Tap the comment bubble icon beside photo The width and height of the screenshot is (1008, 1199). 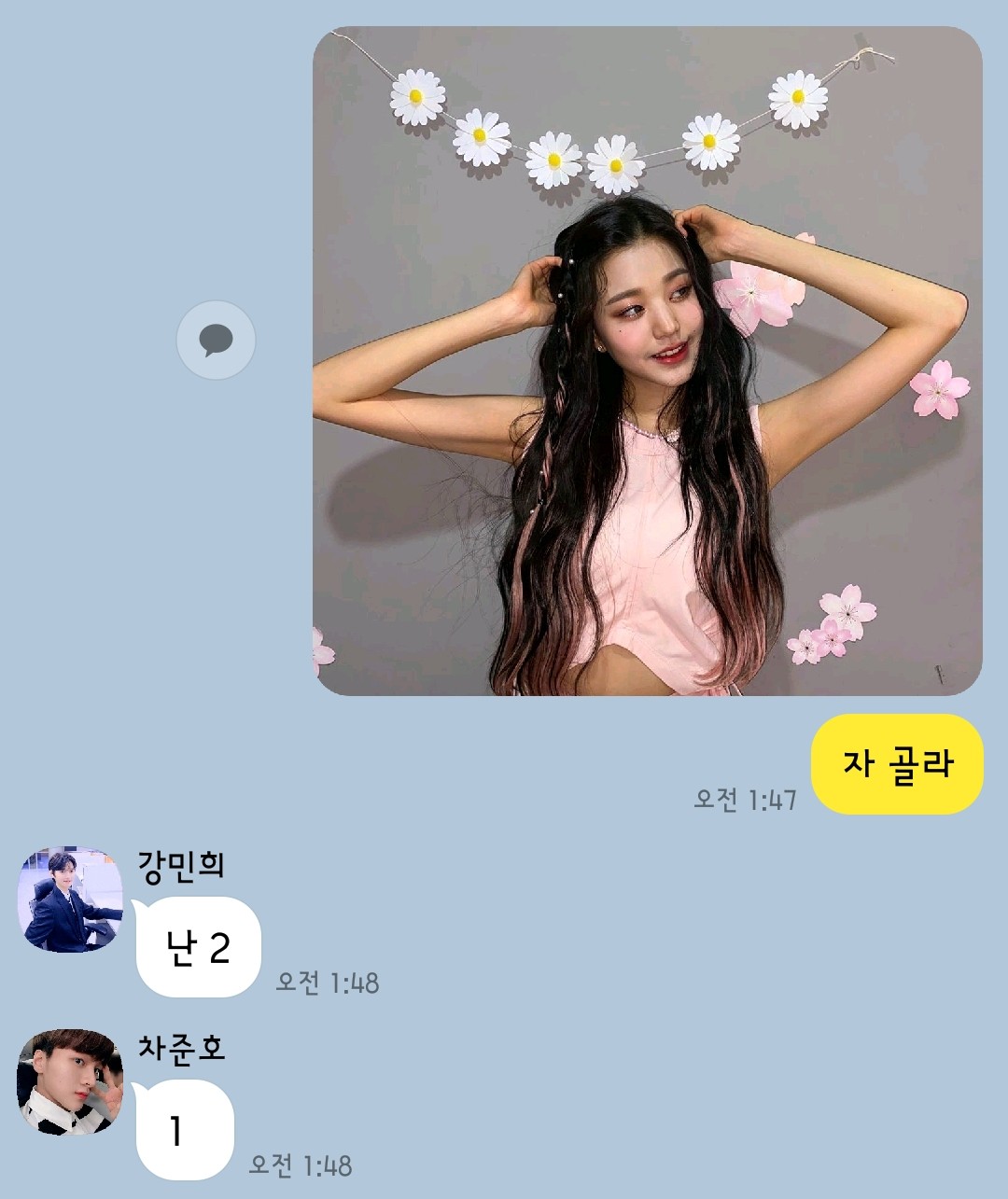(x=216, y=340)
